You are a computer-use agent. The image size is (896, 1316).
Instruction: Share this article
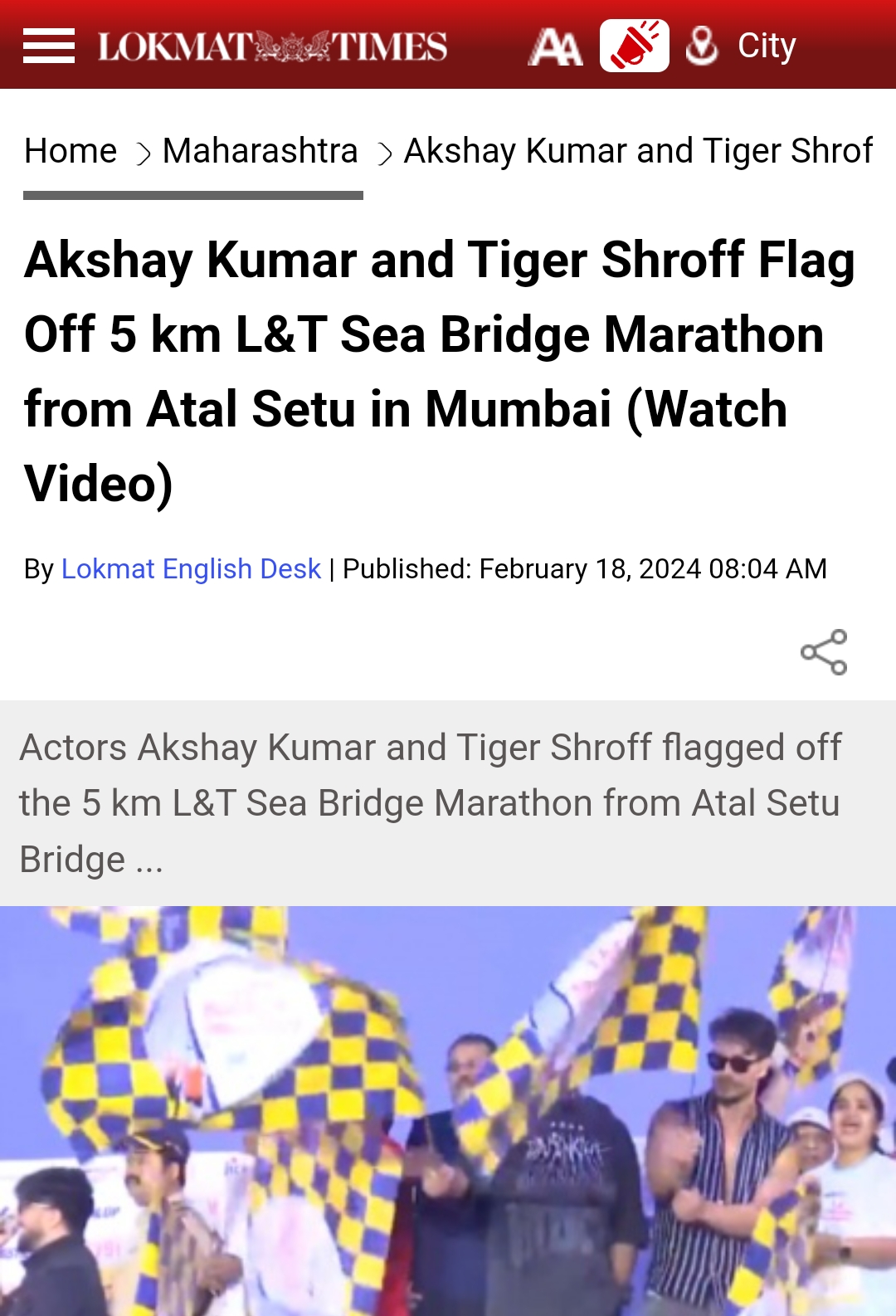click(823, 652)
